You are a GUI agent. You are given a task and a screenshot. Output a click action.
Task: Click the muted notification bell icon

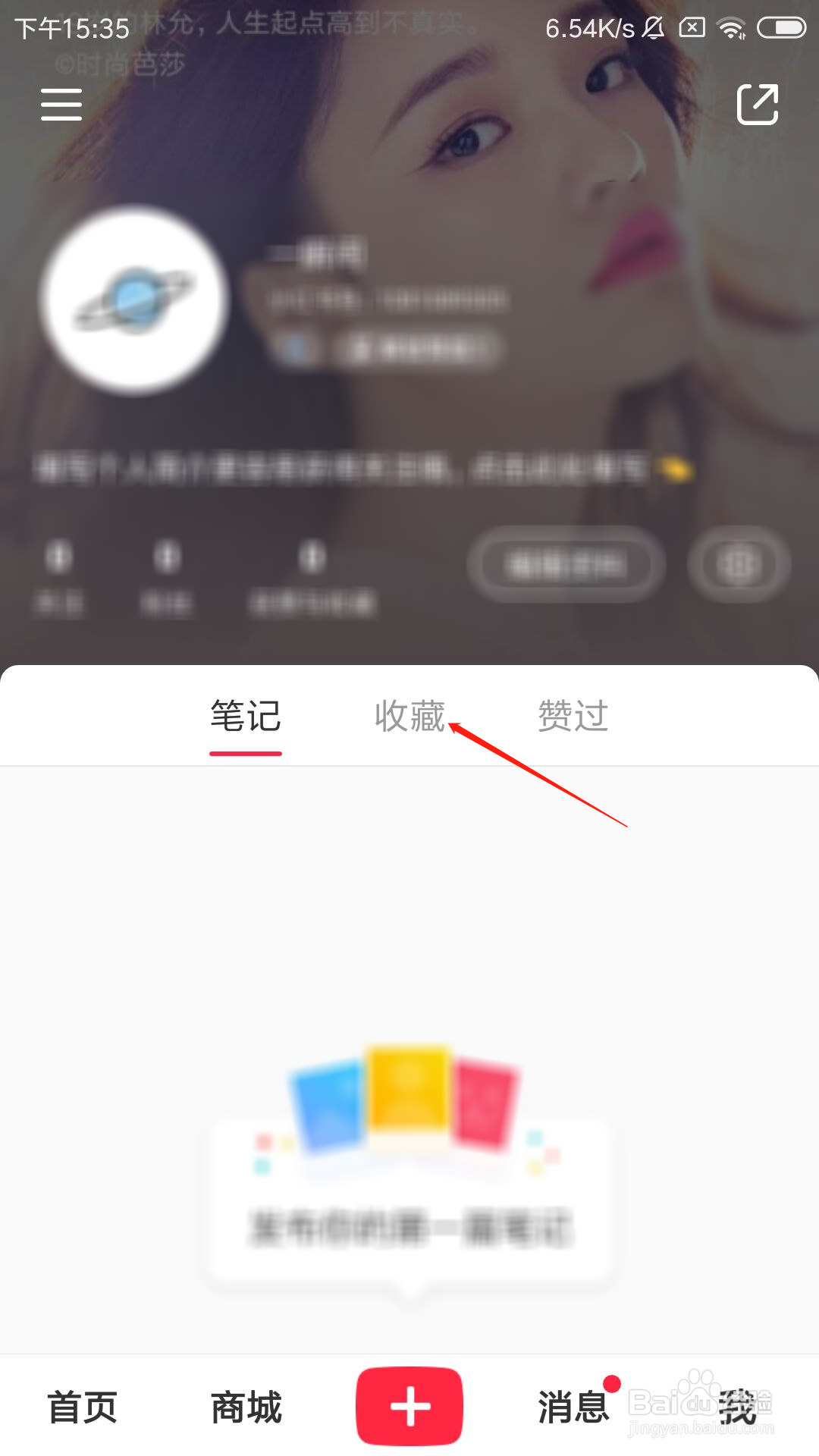(x=652, y=27)
